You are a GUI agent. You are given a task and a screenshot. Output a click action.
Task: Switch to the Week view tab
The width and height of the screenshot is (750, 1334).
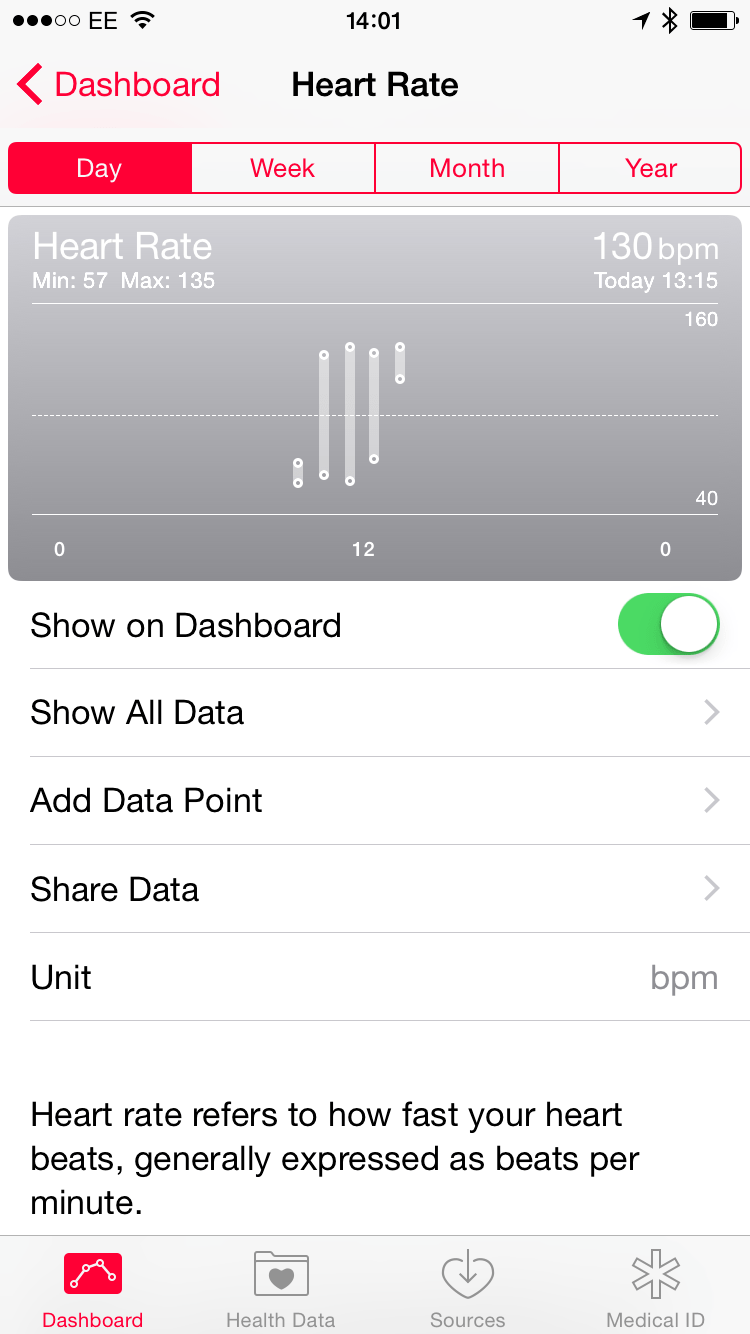click(x=282, y=168)
